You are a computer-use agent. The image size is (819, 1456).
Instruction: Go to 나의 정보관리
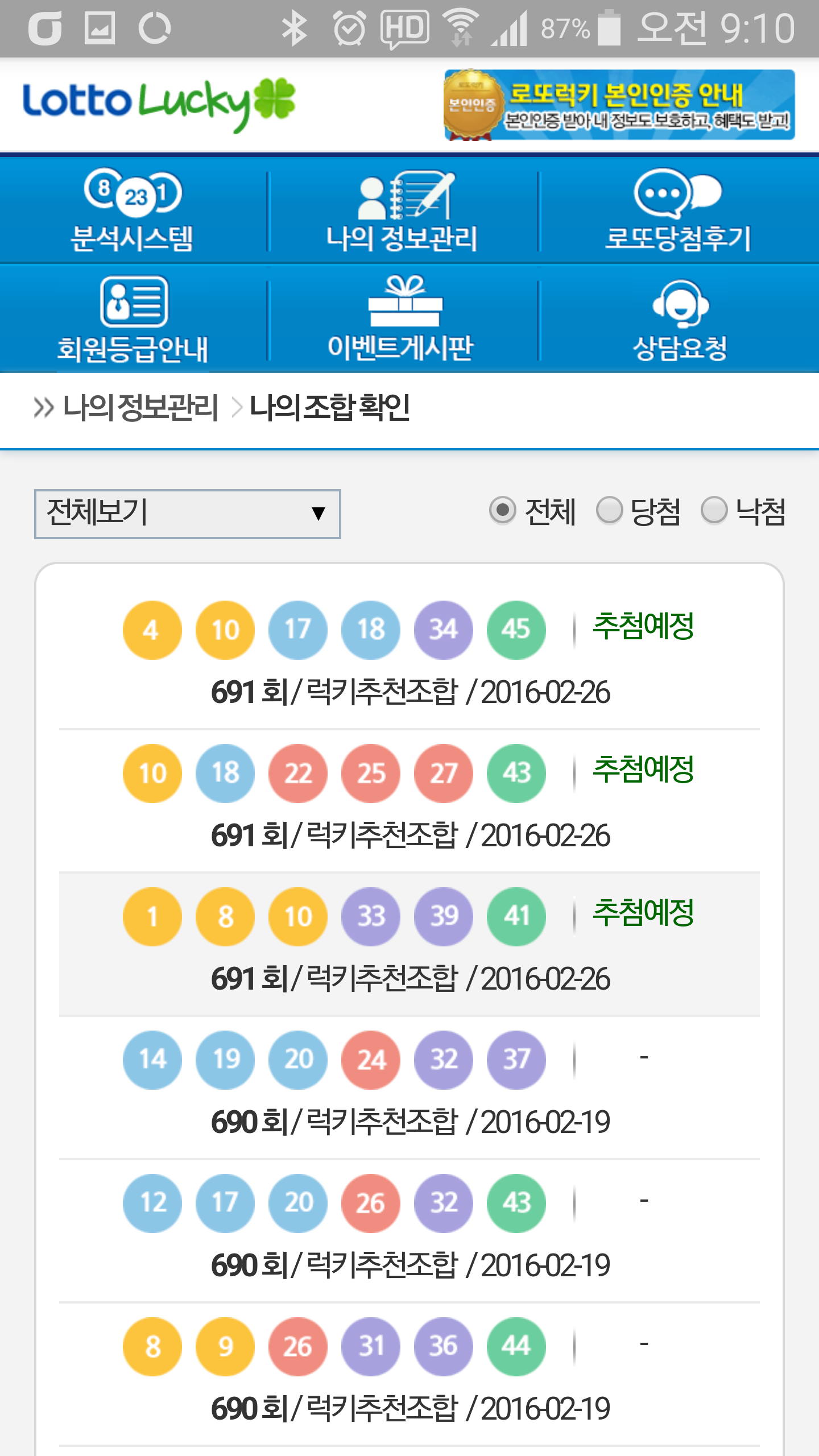click(403, 210)
